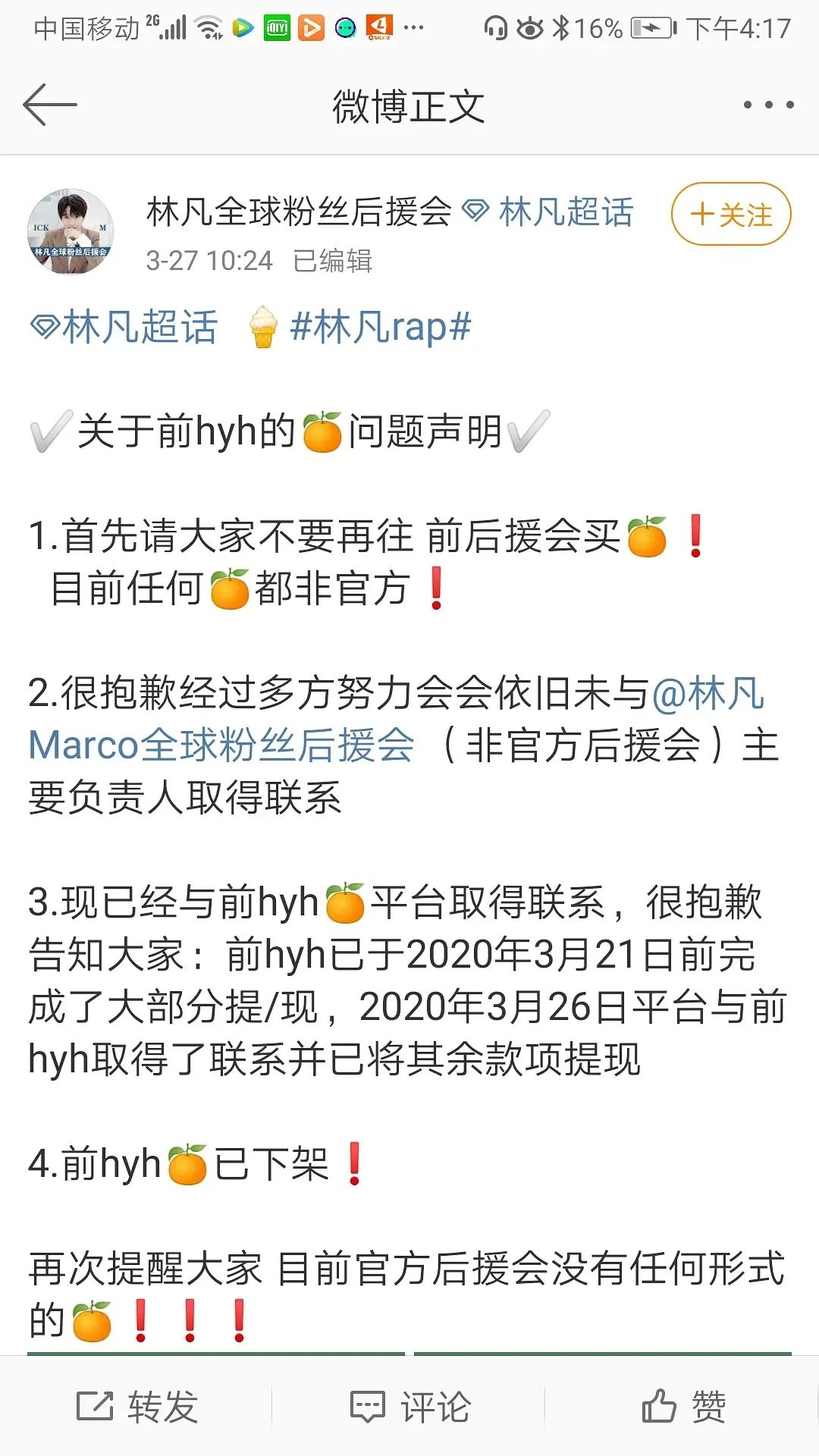
Task: Open 林凡全球粉丝后援会 profile picture
Action: (71, 231)
